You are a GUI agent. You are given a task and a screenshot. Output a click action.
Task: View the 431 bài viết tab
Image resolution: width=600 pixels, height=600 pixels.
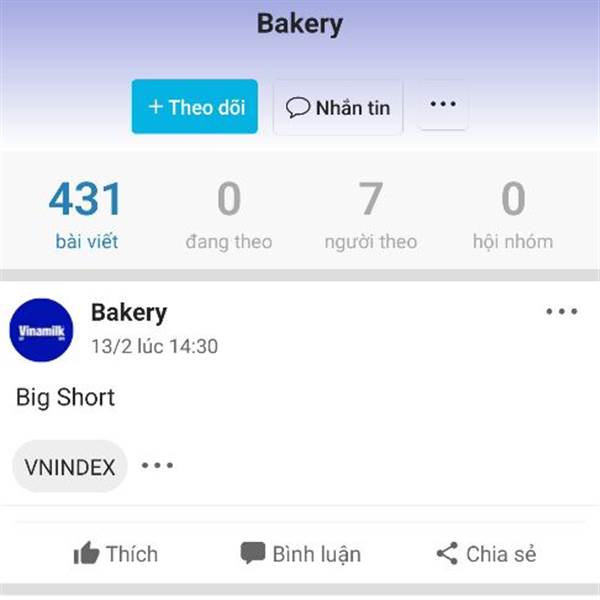pos(86,215)
